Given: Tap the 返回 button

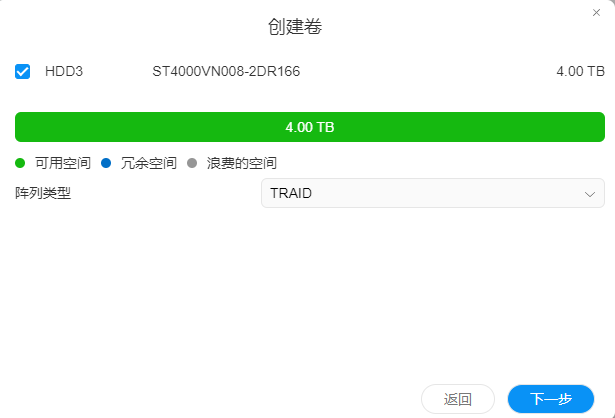Looking at the screenshot, I should tap(458, 399).
